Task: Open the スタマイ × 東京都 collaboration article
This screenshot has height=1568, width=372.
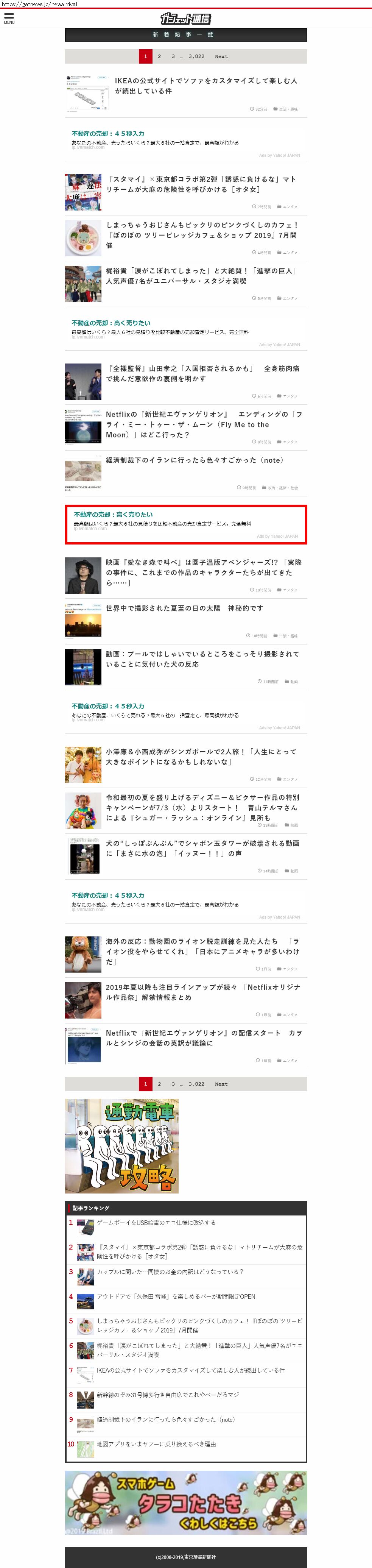Action: [x=201, y=184]
